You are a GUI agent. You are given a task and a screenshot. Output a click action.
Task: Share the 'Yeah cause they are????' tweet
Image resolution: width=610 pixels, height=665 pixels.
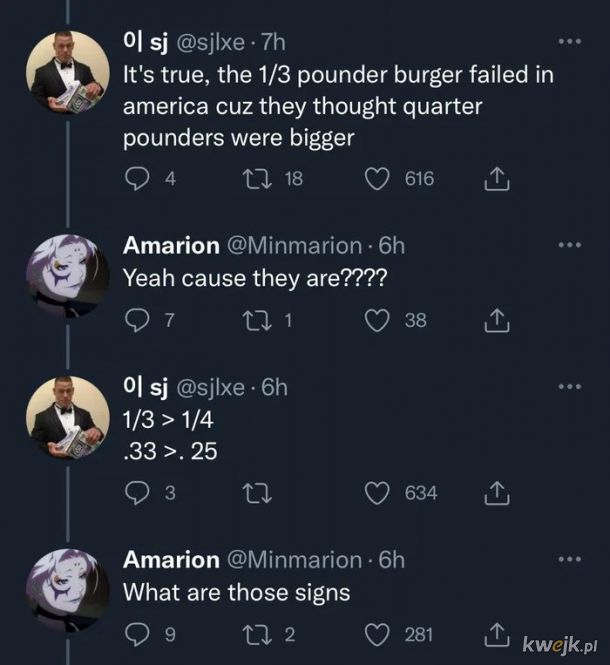pyautogui.click(x=497, y=320)
